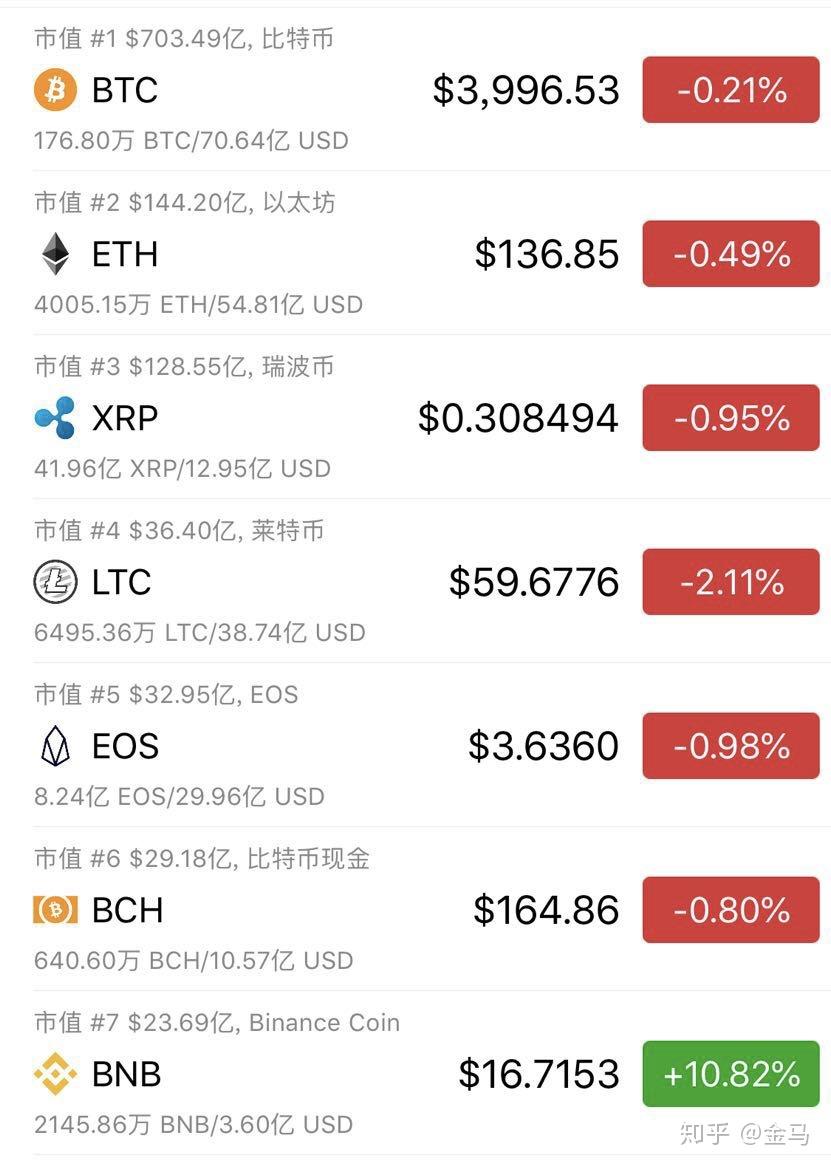
Task: View the BCH coin row
Action: click(300, 910)
